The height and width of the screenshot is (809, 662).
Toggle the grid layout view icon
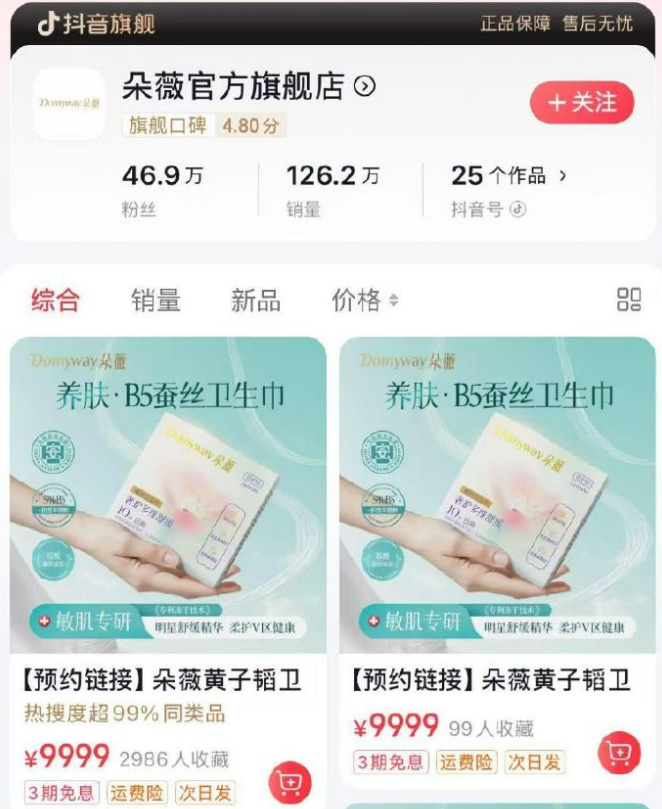(628, 299)
